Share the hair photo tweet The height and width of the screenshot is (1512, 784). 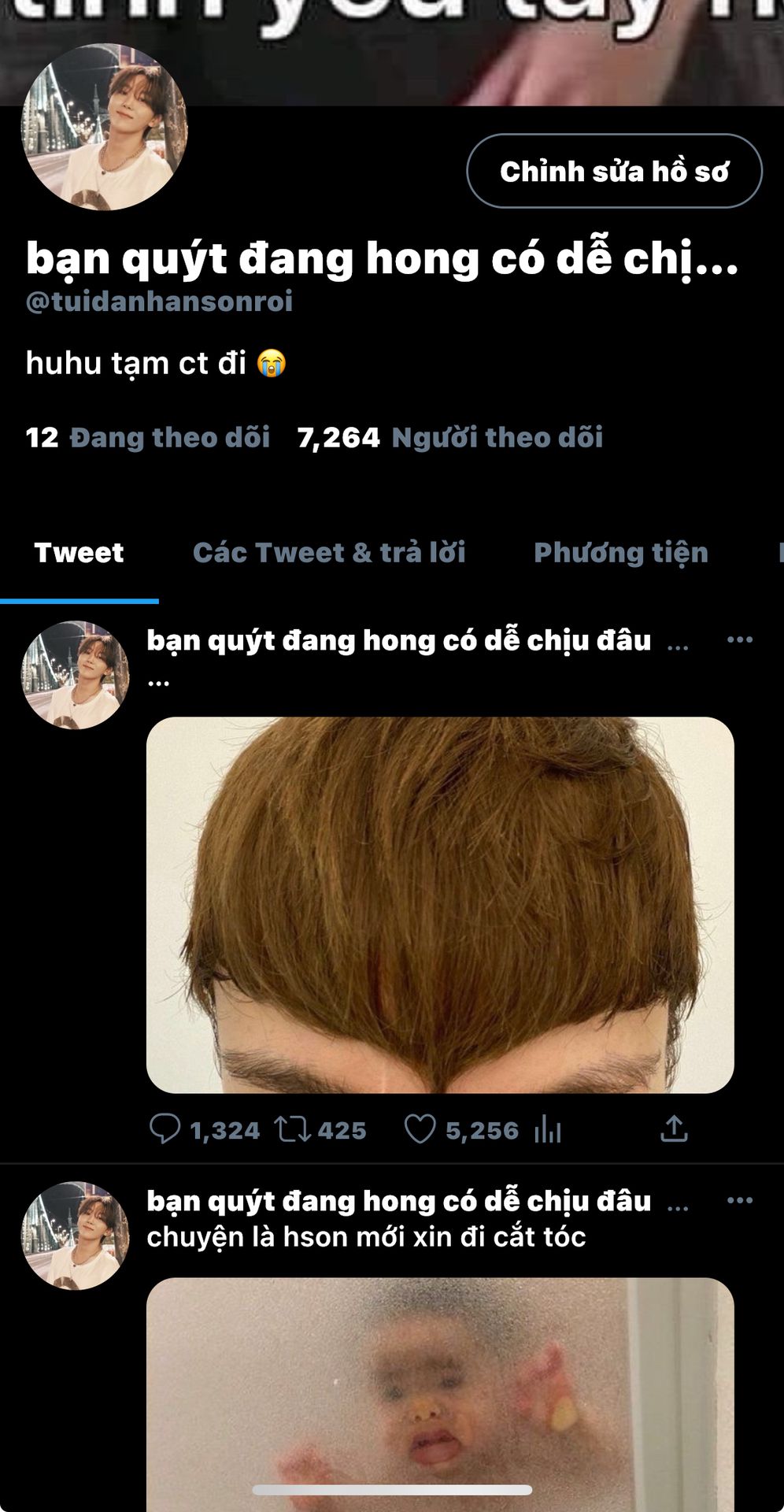click(674, 1129)
